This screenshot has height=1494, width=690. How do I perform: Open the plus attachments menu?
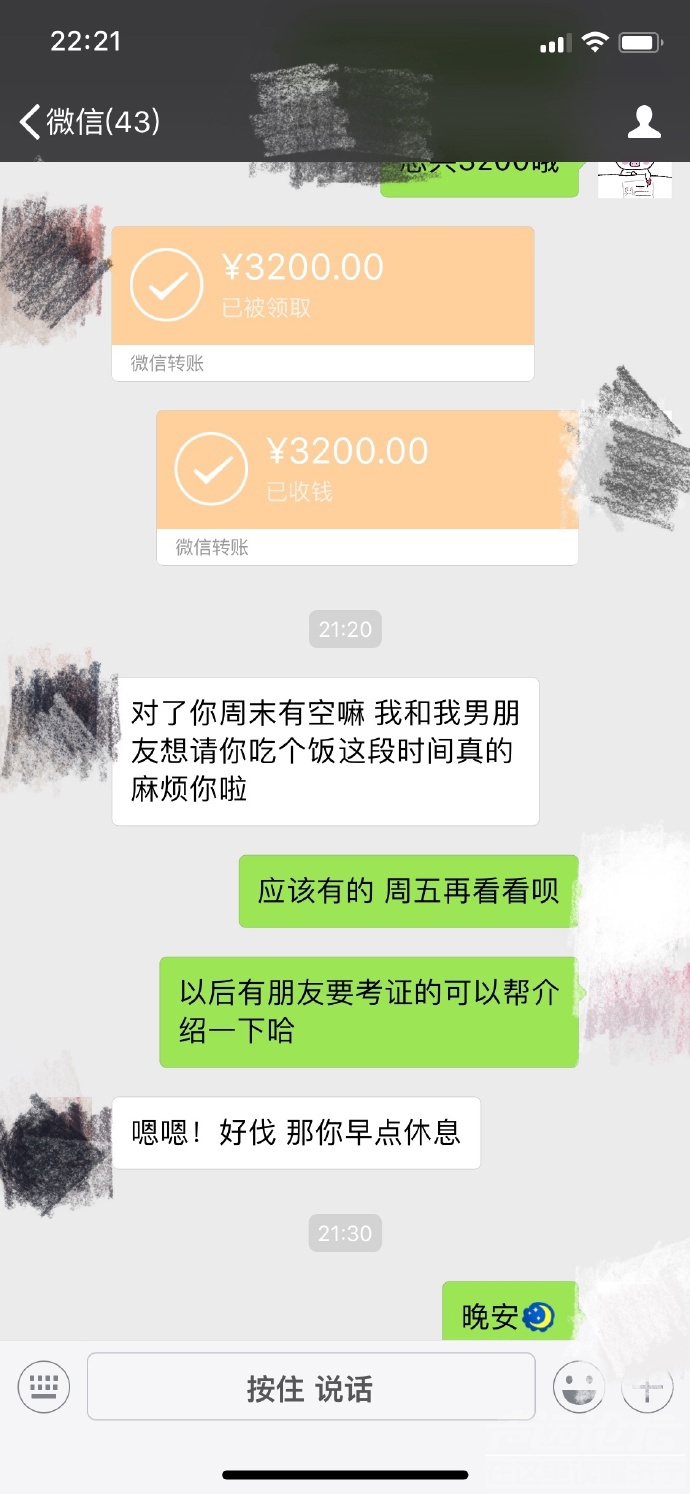[x=646, y=1388]
